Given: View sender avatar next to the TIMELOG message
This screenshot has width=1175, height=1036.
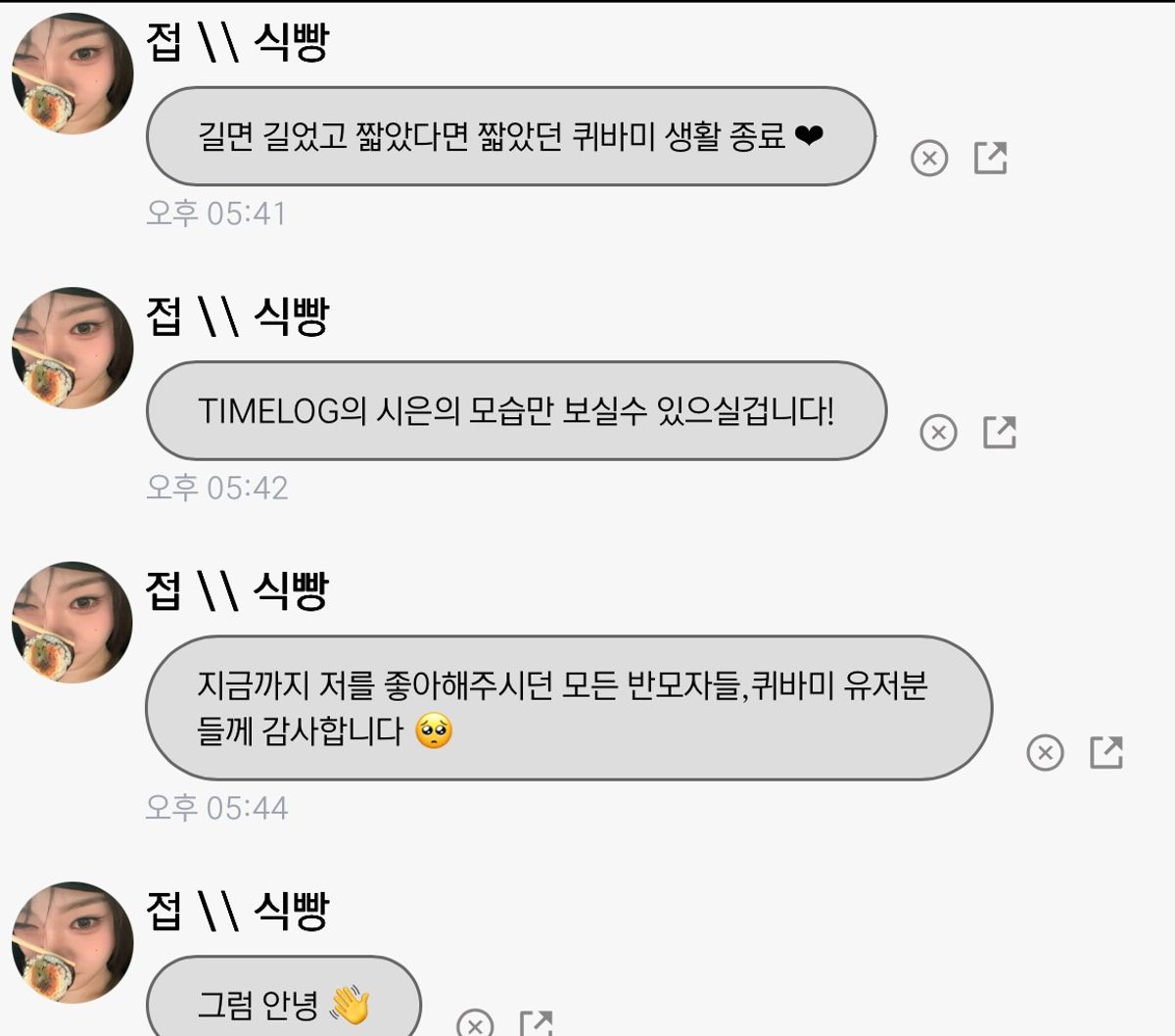Looking at the screenshot, I should [72, 349].
